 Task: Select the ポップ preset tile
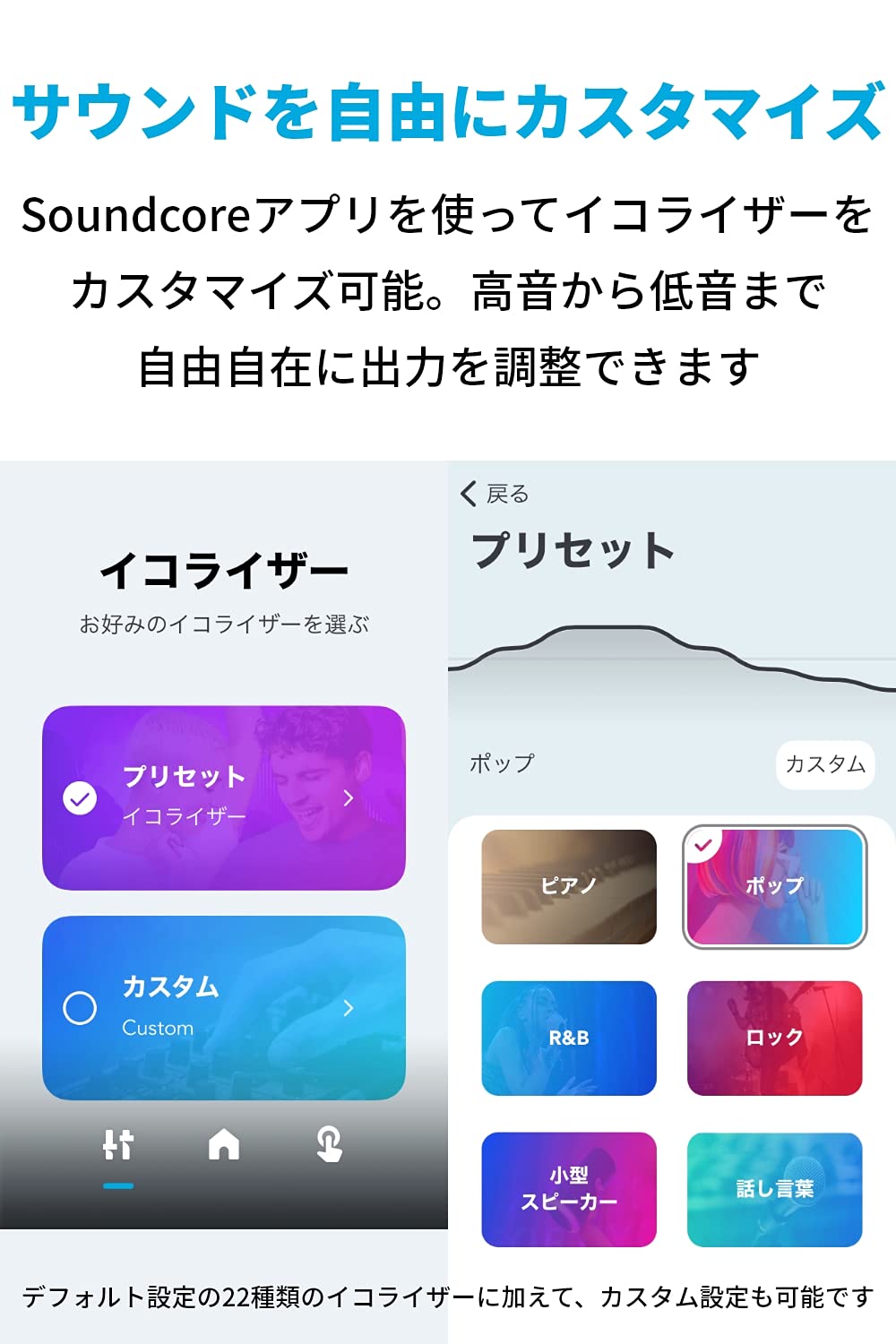pyautogui.click(x=774, y=885)
